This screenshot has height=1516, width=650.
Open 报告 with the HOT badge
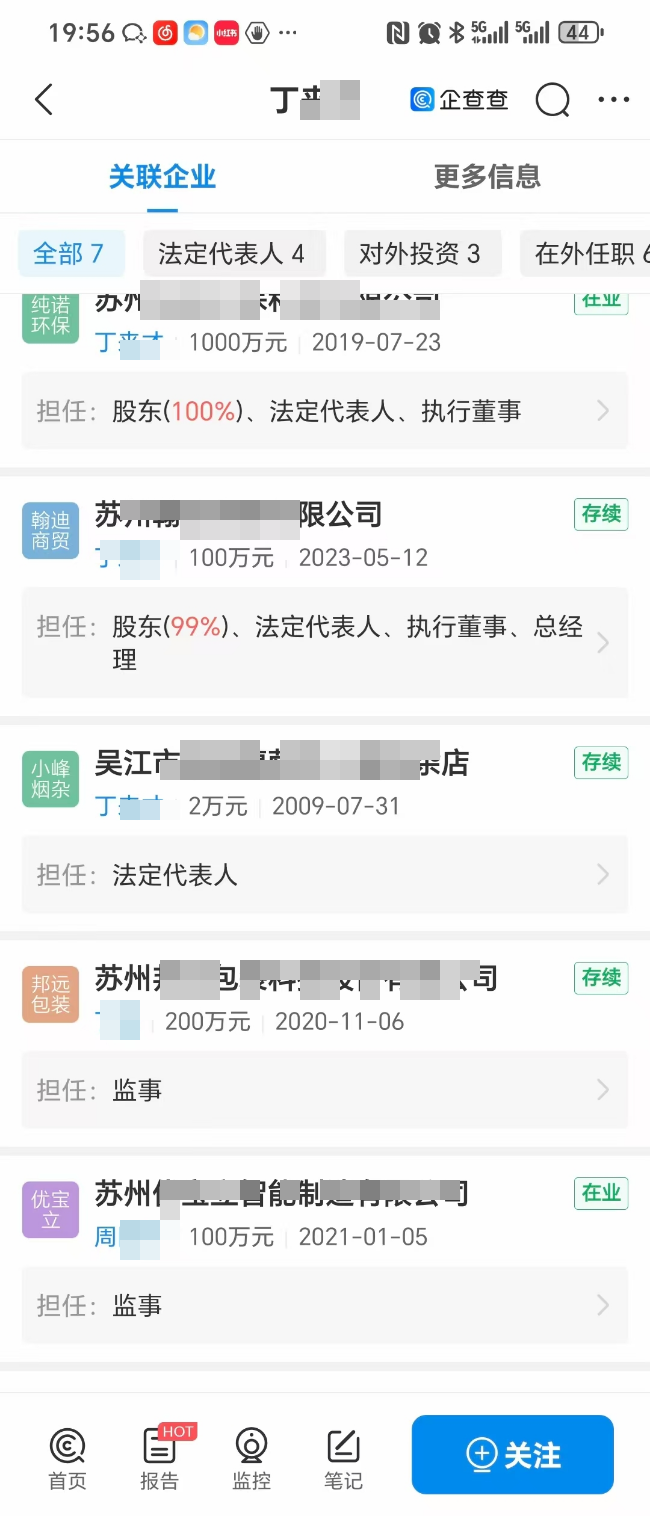(160, 1458)
